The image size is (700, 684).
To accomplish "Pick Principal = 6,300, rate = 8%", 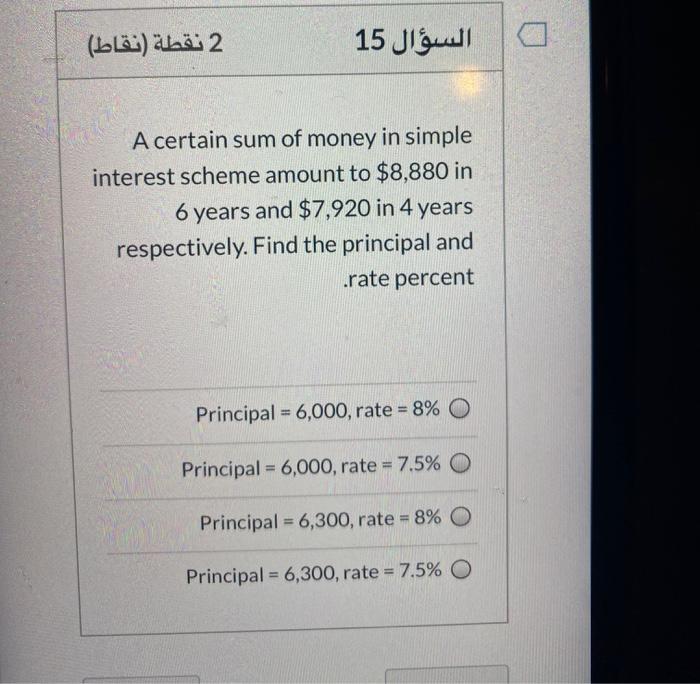I will (460, 520).
